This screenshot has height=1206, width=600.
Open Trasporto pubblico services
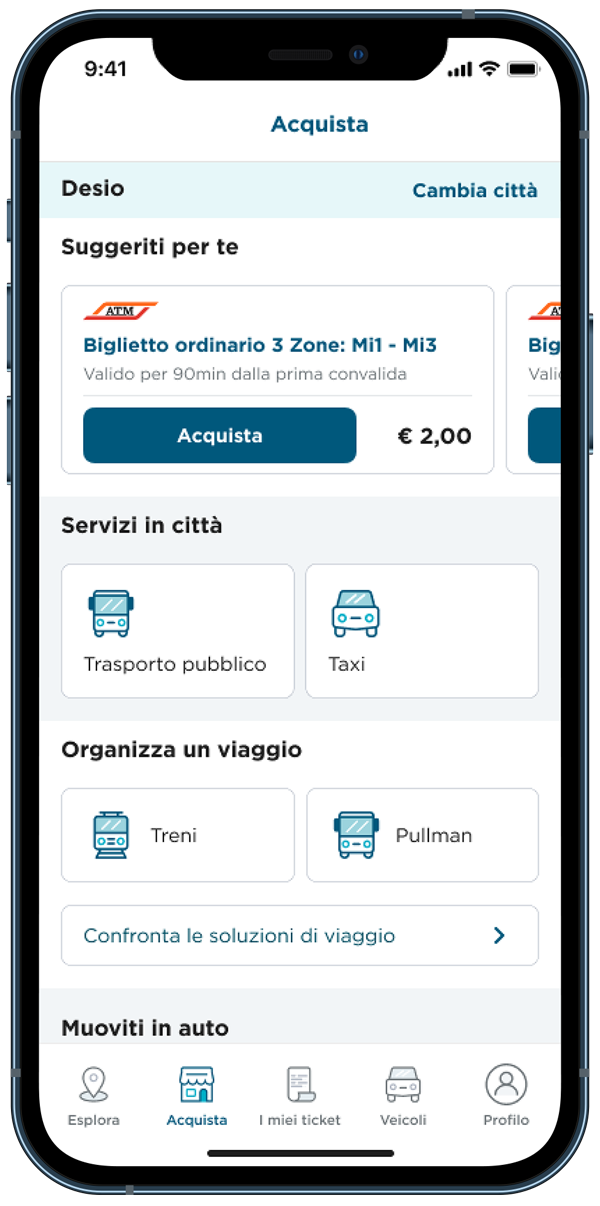178,631
